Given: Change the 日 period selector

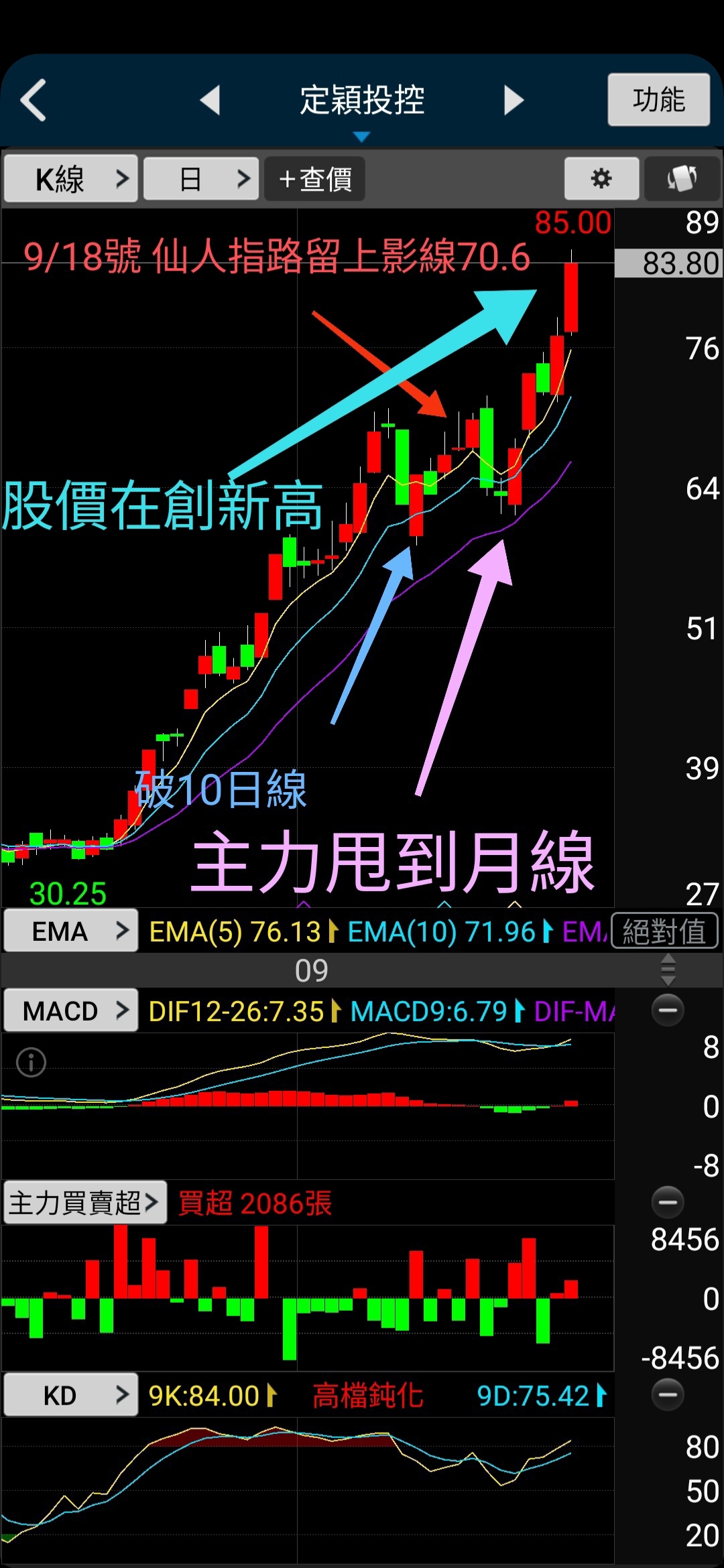Looking at the screenshot, I should tap(201, 179).
